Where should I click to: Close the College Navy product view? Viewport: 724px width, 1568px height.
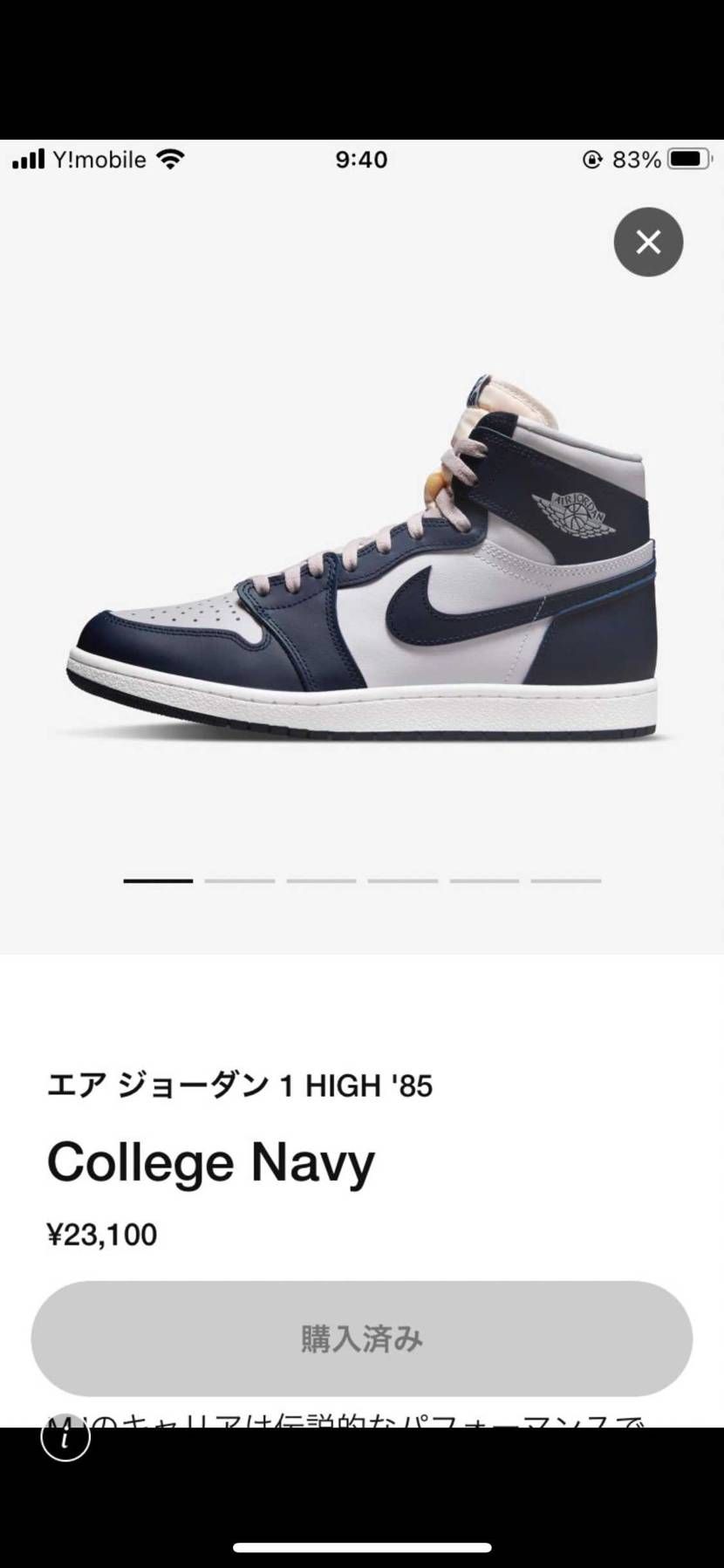(648, 242)
